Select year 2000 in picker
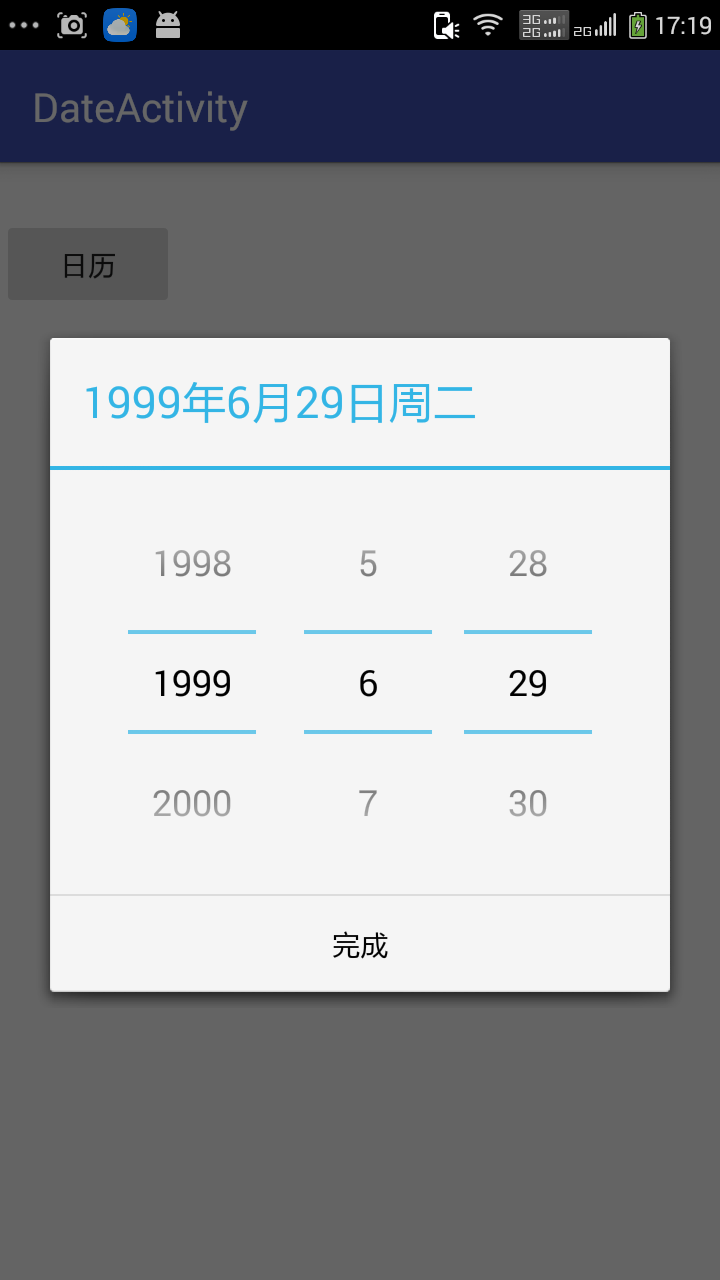720x1280 pixels. pyautogui.click(x=192, y=804)
